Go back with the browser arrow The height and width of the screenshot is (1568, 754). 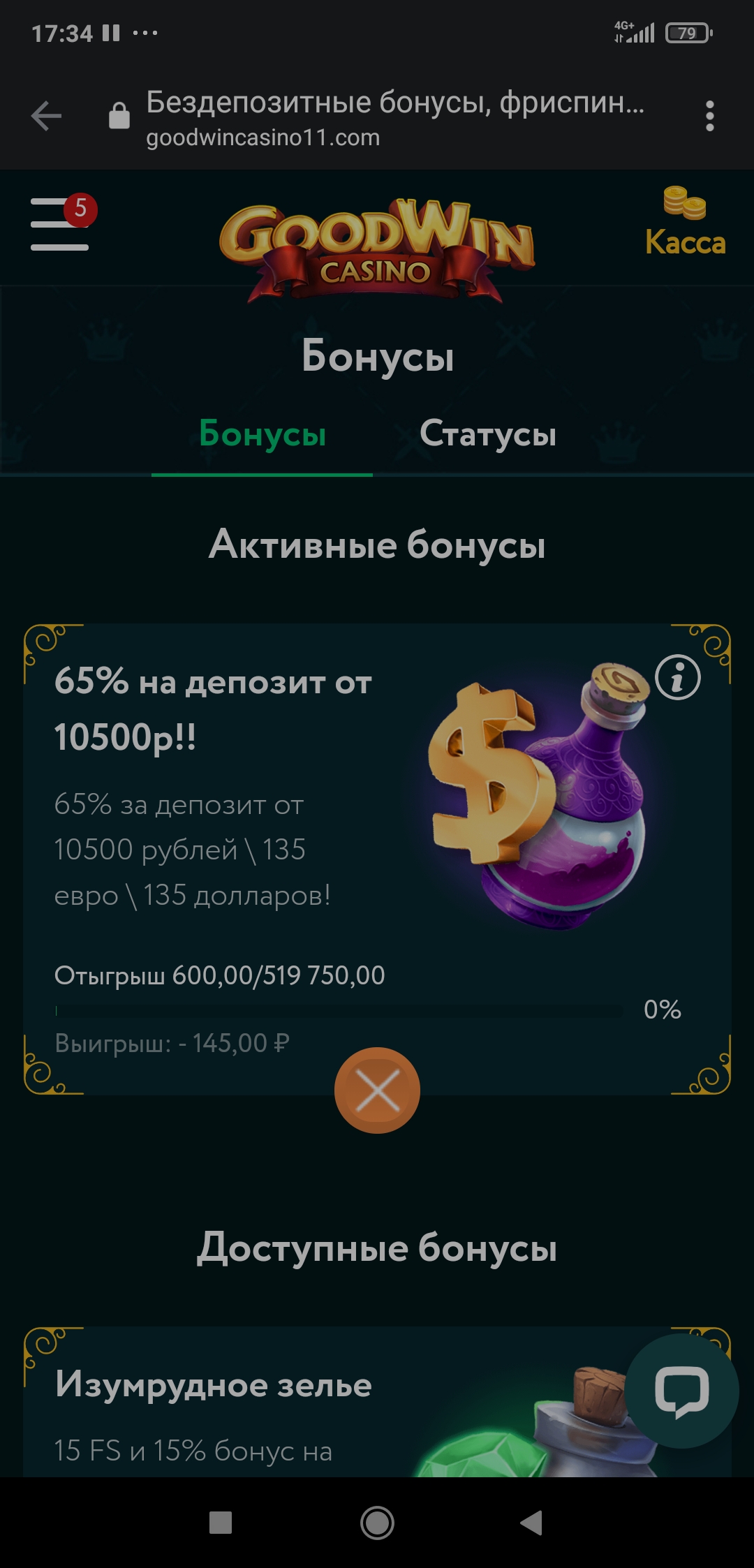tap(47, 116)
